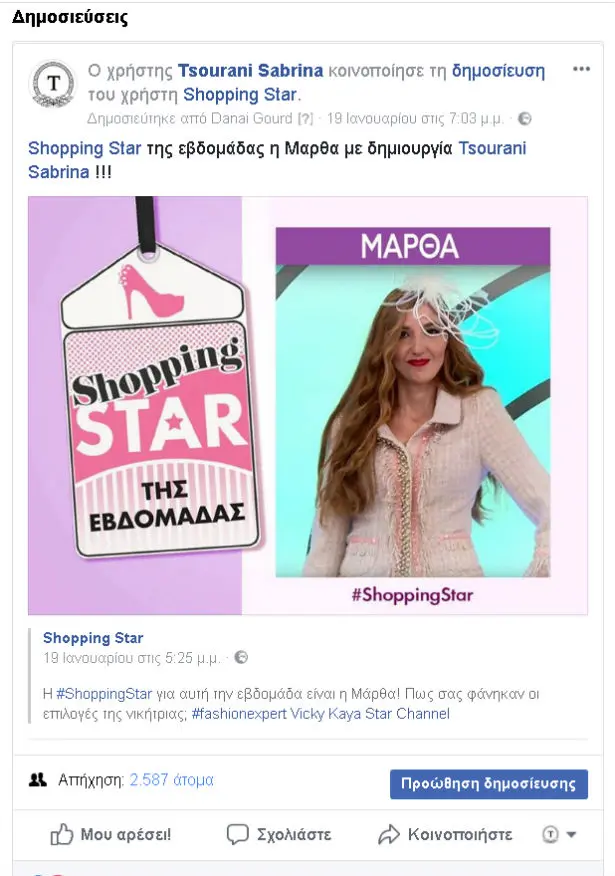The image size is (615, 876).
Task: Open the #fashionexpert hashtag link
Action: 237,714
